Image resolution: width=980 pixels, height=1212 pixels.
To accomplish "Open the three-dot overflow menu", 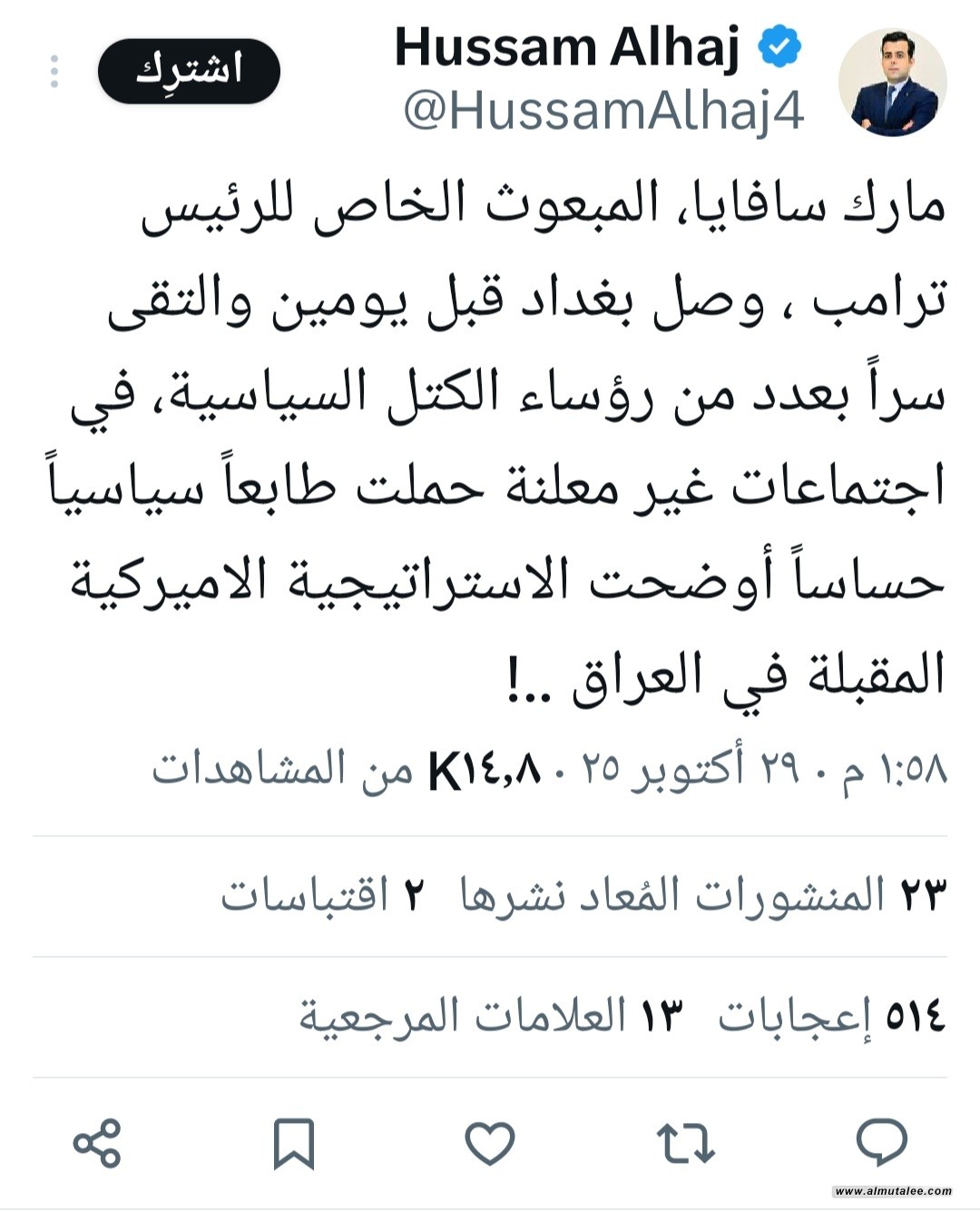I will 54,72.
